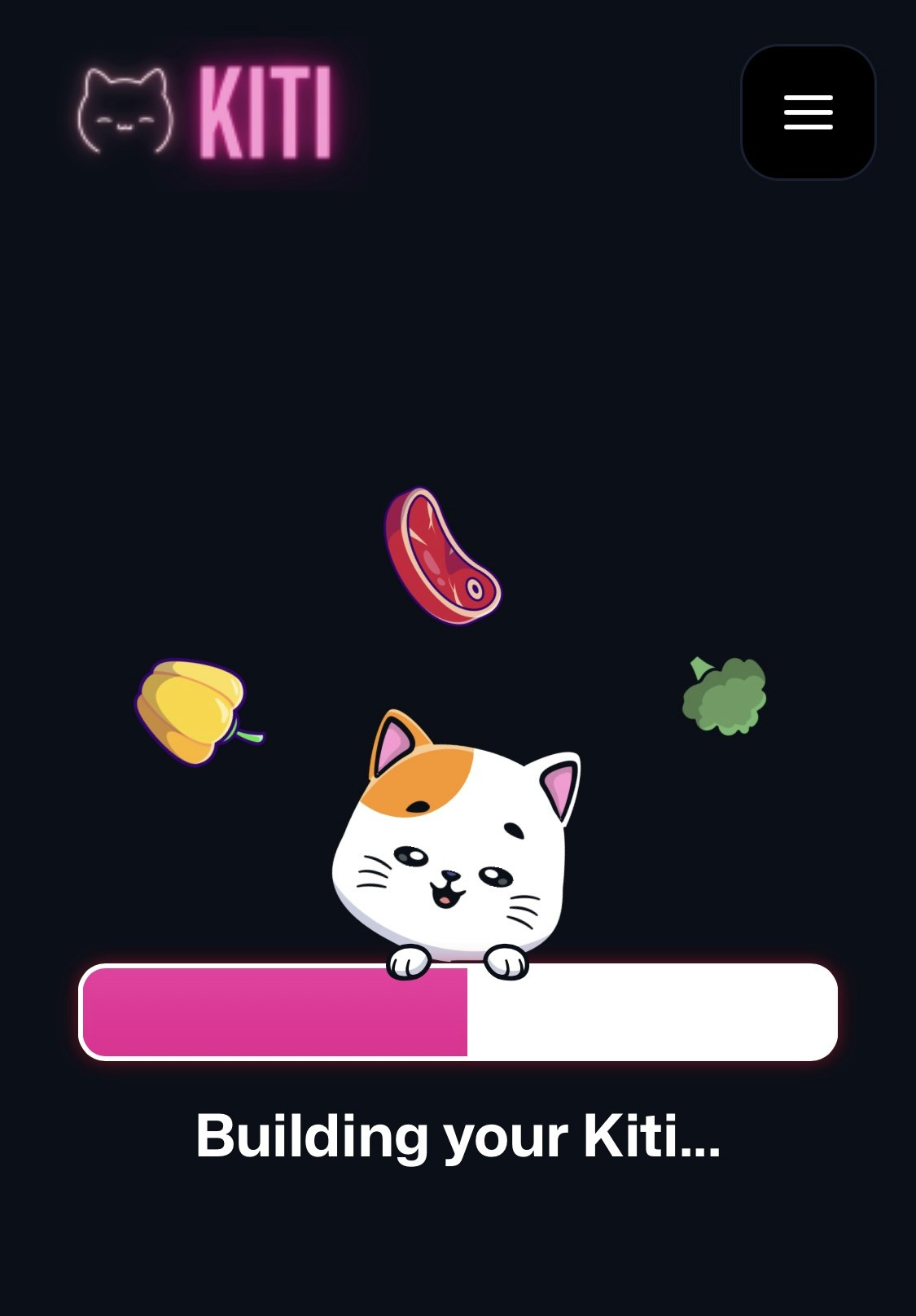Open the hamburger menu
The height and width of the screenshot is (1316, 916).
[808, 112]
